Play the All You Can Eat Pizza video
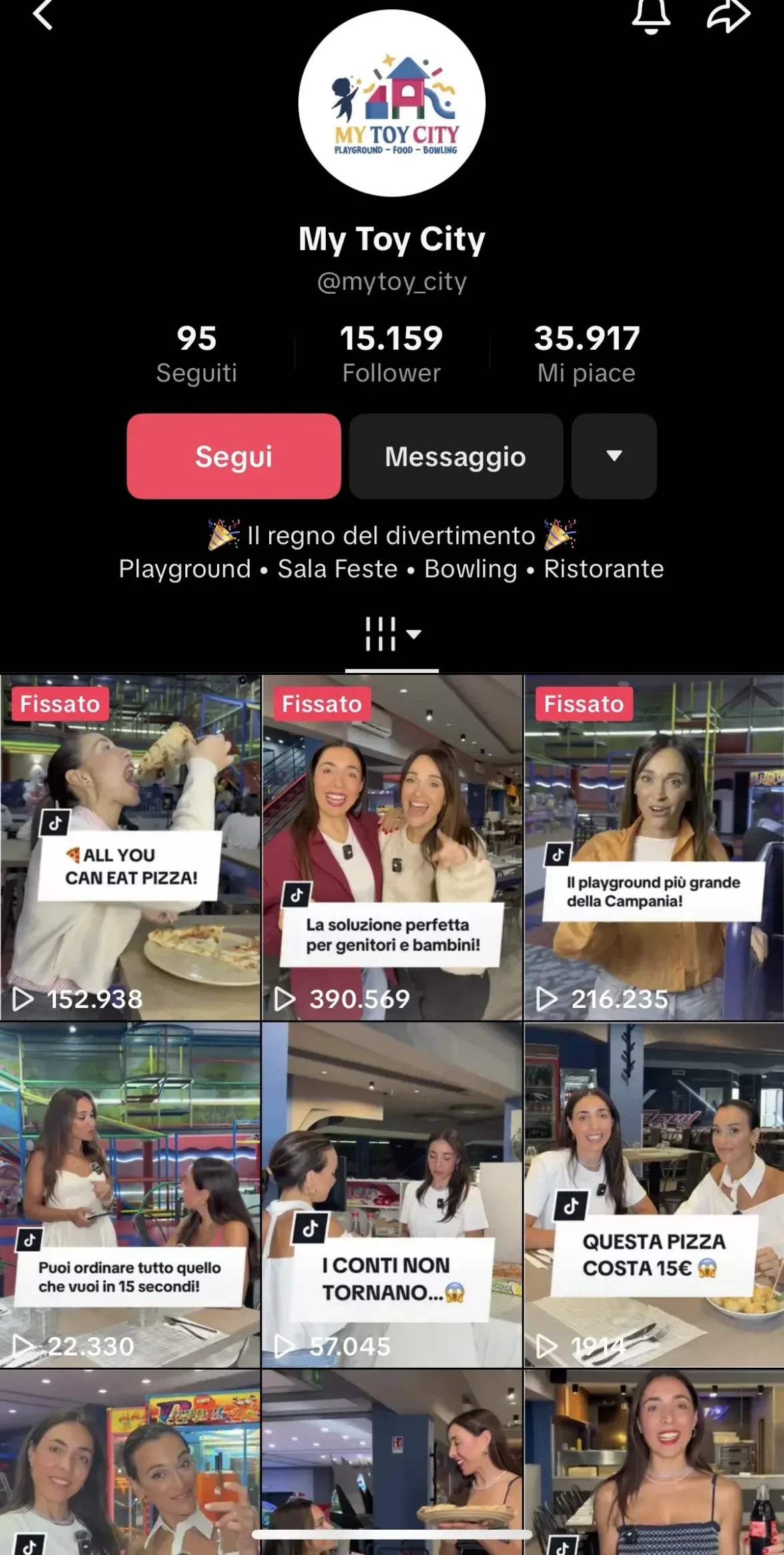This screenshot has width=784, height=1555. [130, 847]
